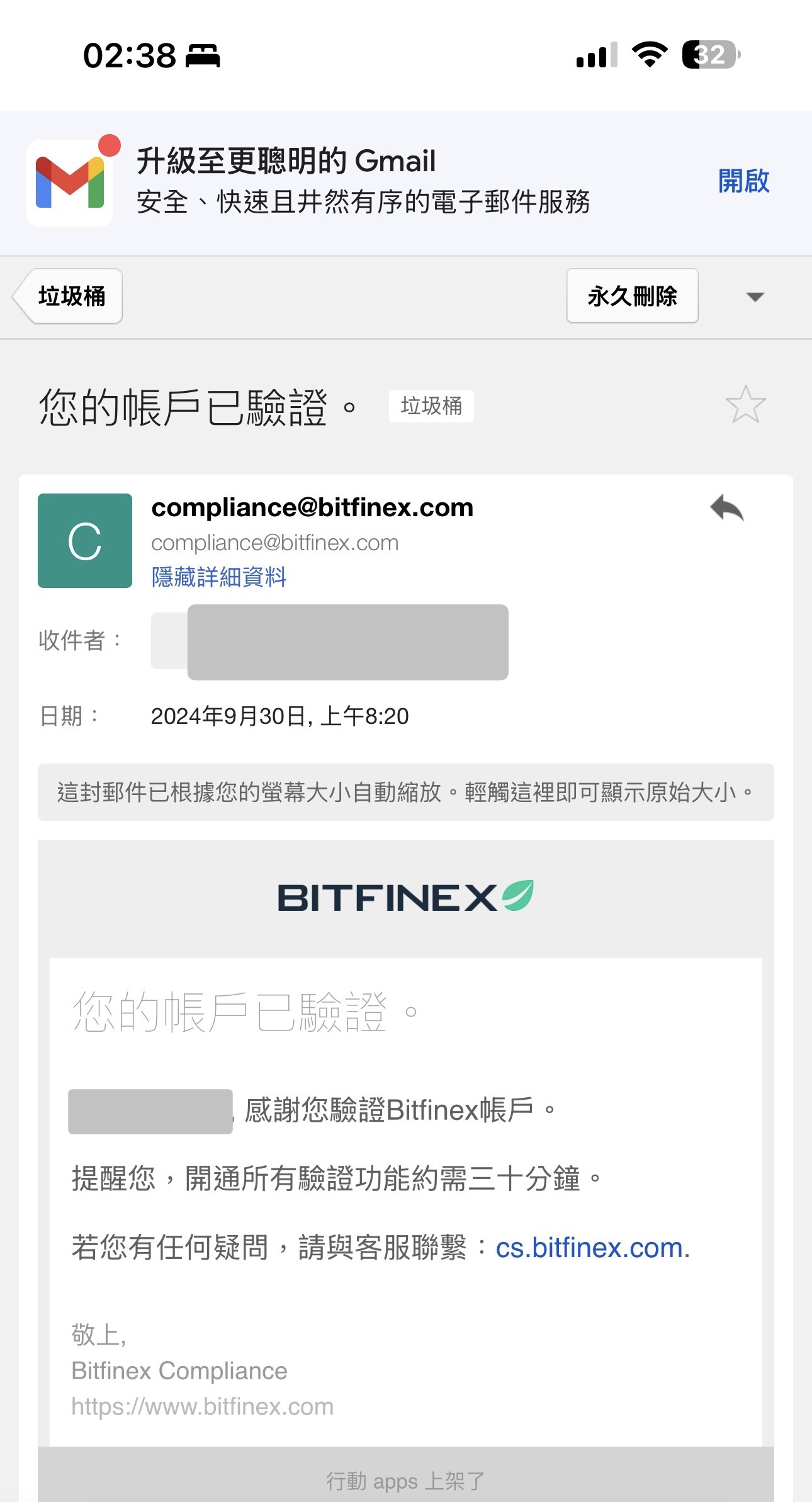Tap 隱藏詳細資料 to hide sender details
The height and width of the screenshot is (1502, 812).
coord(219,577)
